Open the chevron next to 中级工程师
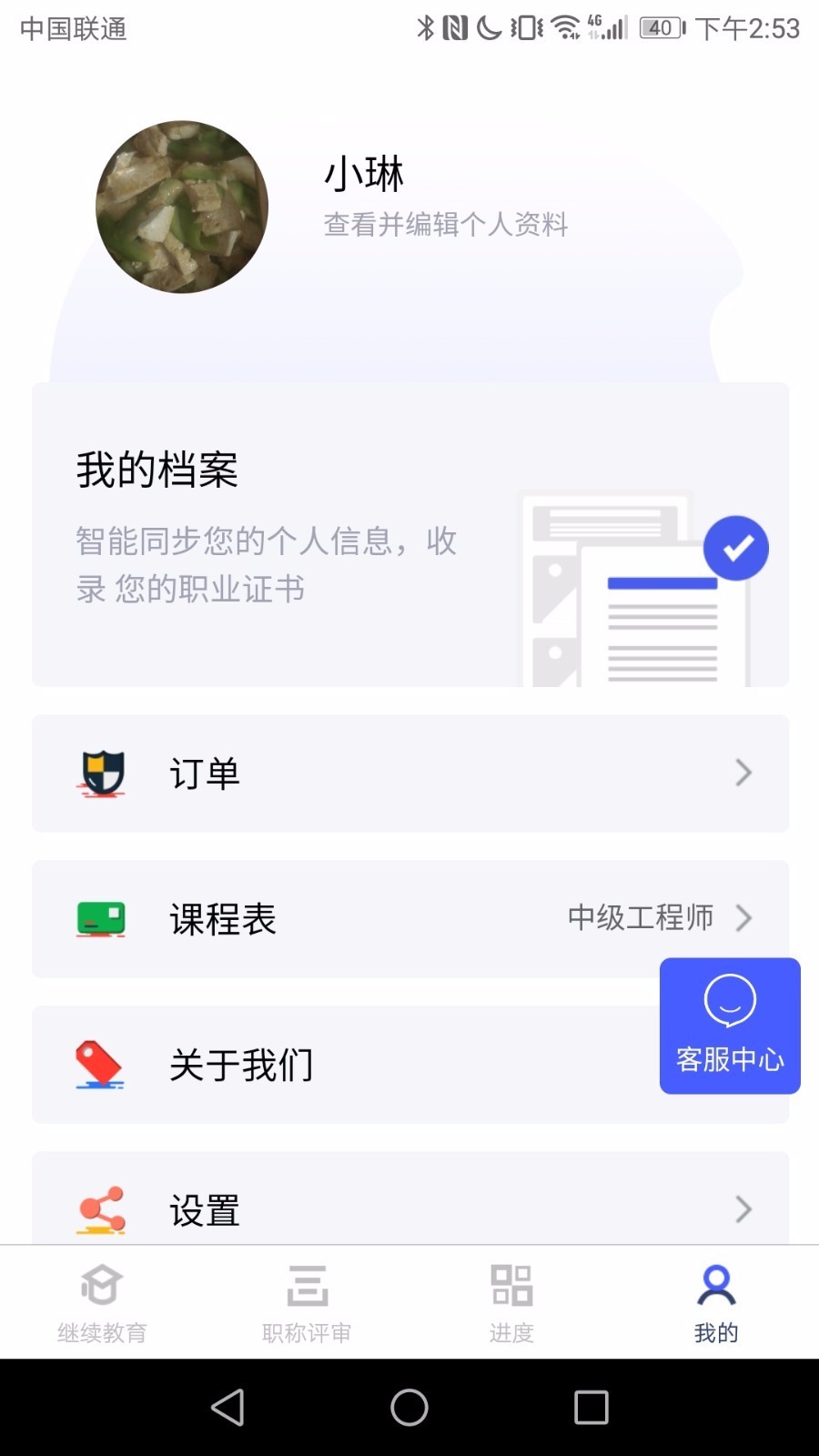 click(x=745, y=918)
